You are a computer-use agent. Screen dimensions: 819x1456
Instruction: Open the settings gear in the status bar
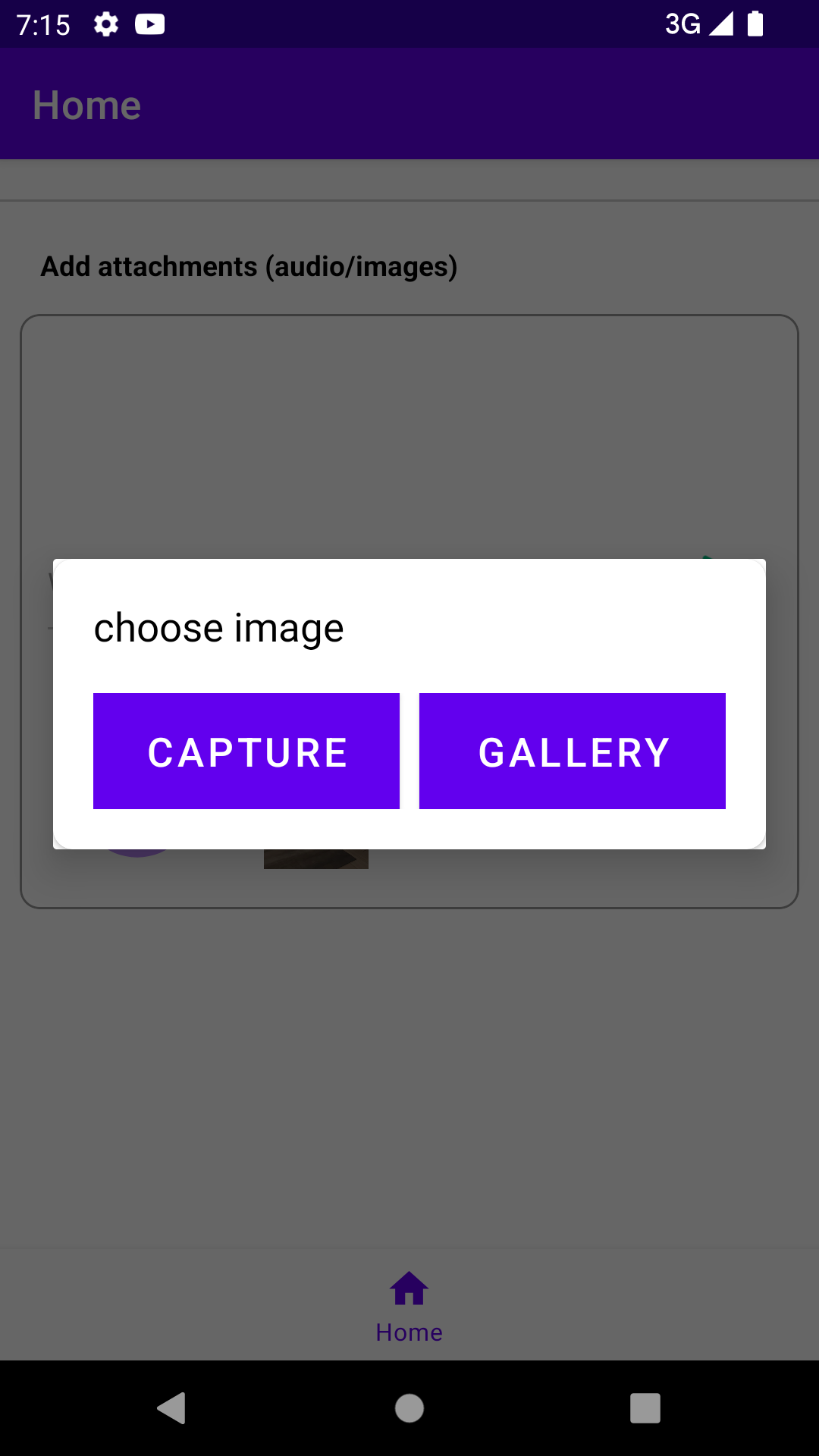(x=105, y=24)
